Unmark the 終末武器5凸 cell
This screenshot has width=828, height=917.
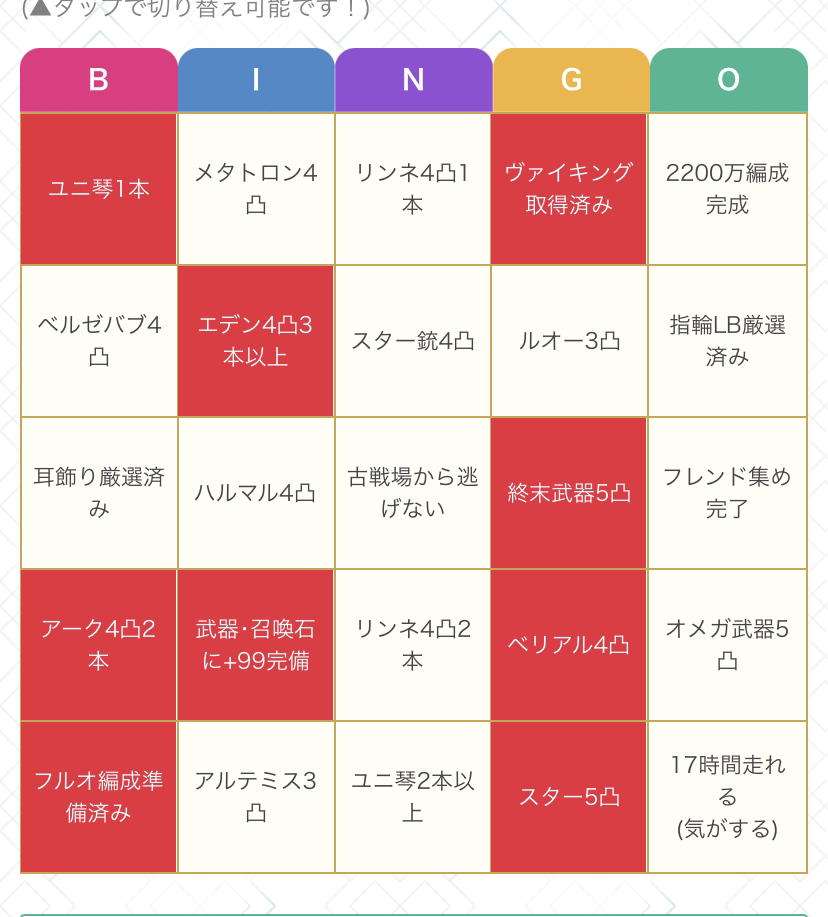[569, 493]
